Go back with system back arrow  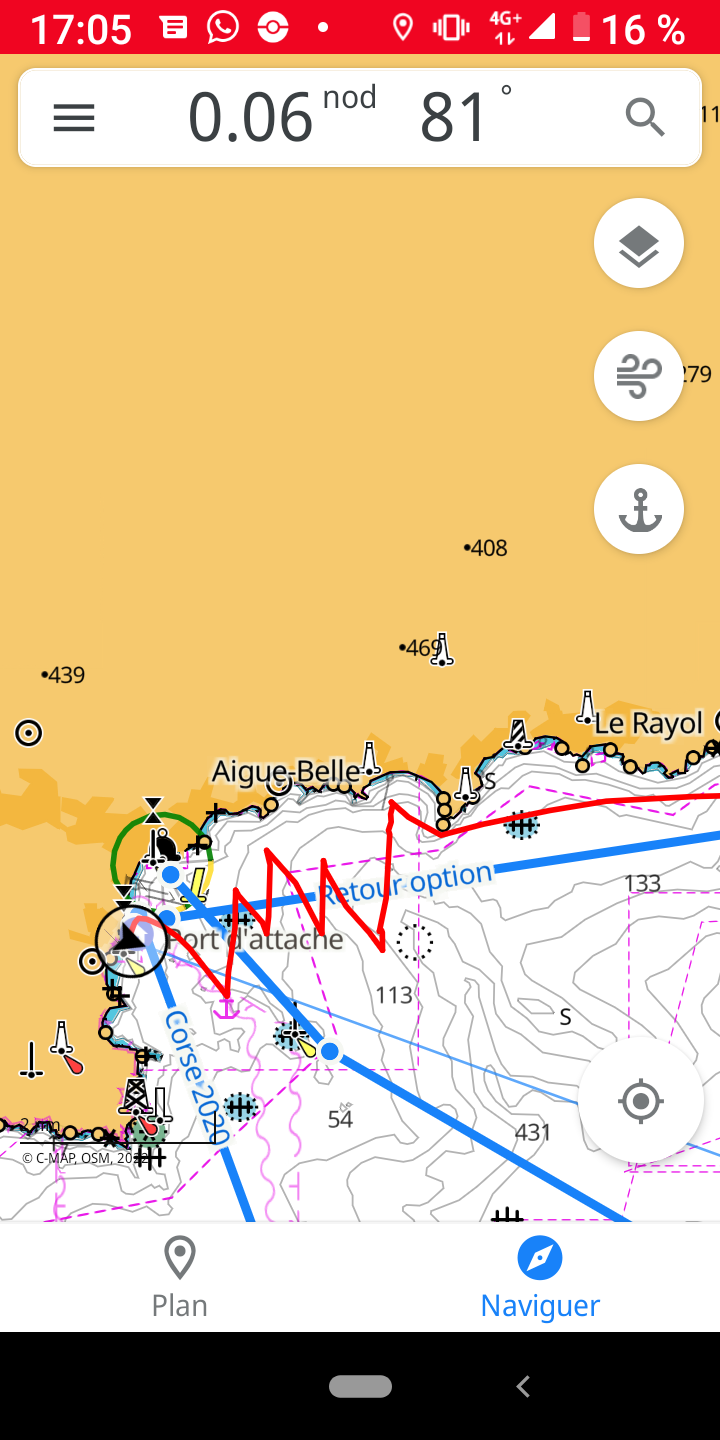(522, 1386)
